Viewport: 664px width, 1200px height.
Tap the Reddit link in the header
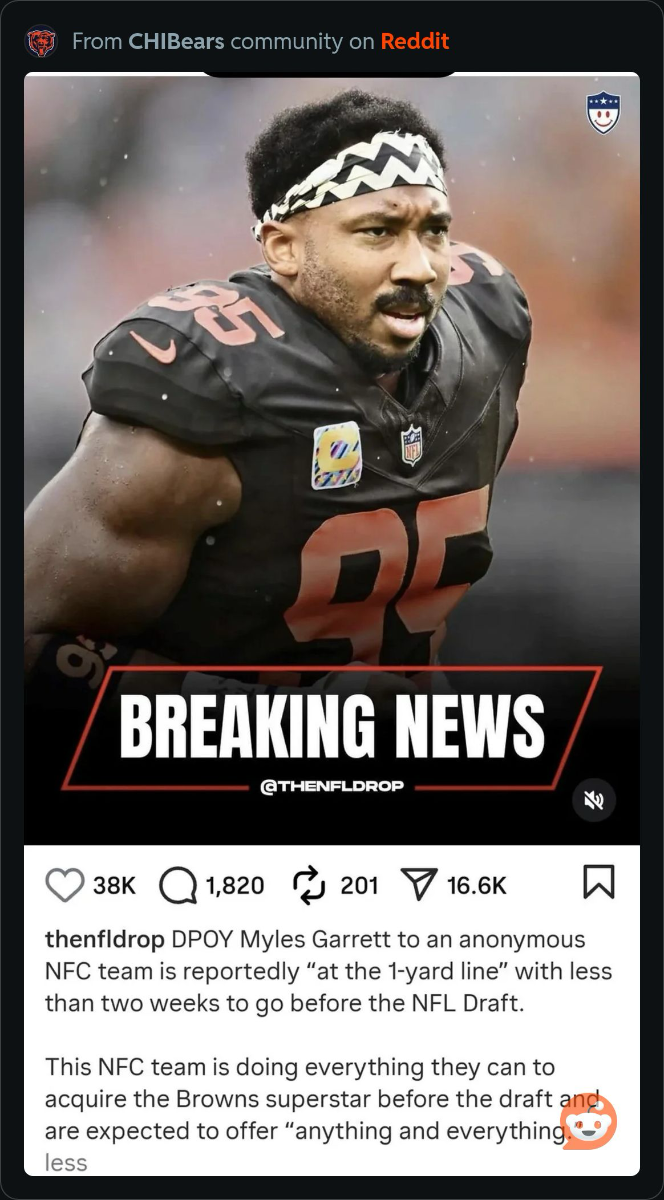(x=414, y=41)
